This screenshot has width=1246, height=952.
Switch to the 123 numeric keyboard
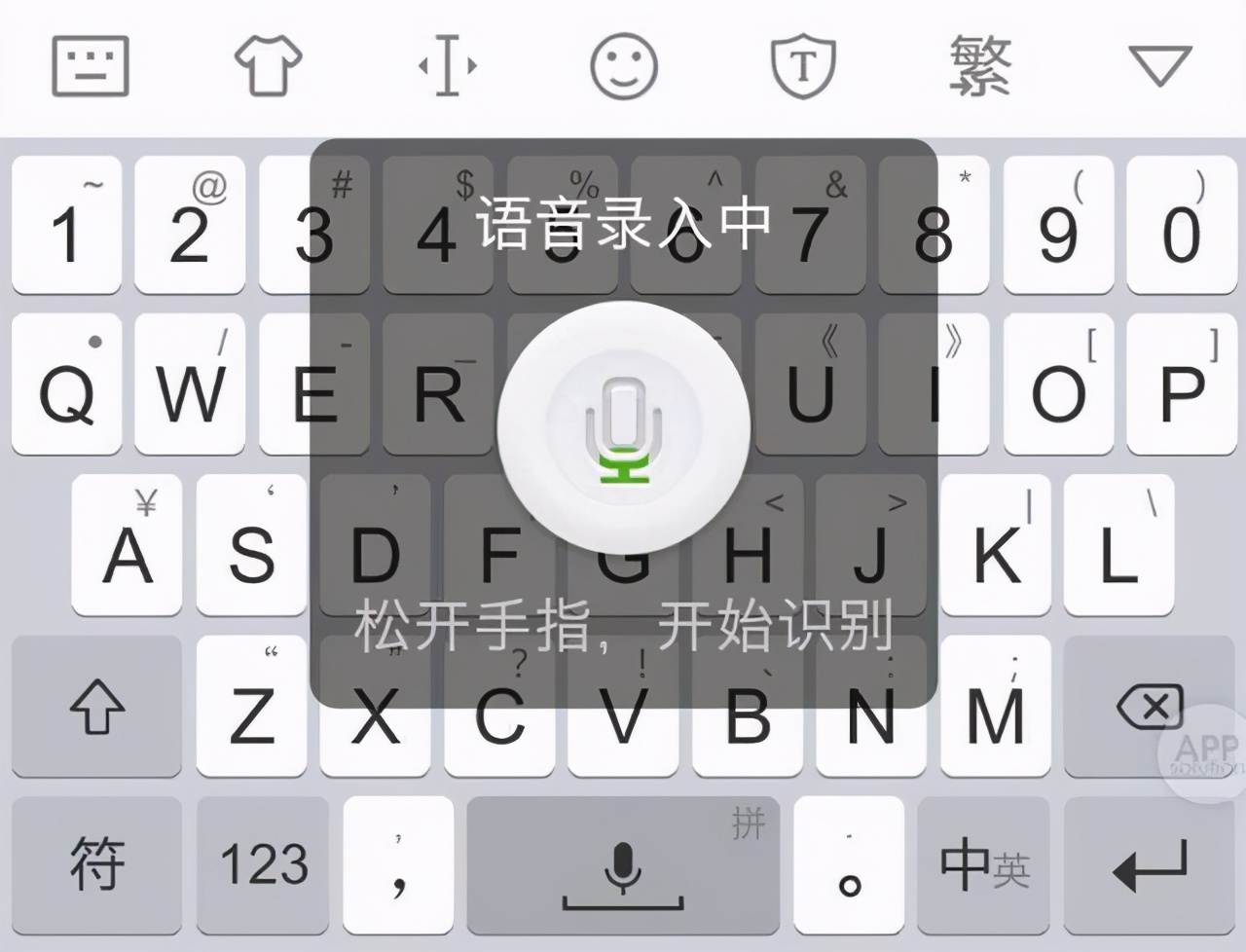click(x=263, y=864)
